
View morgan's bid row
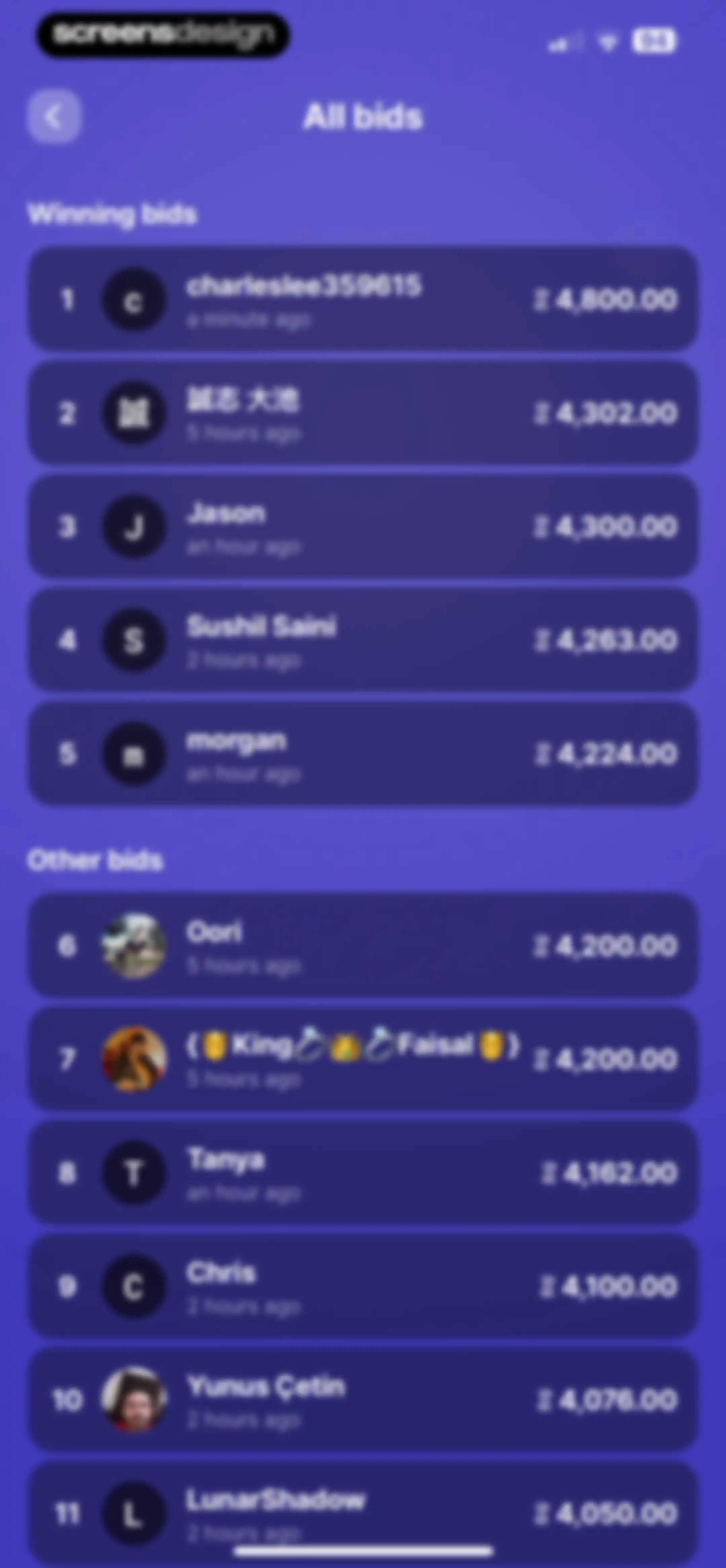[x=363, y=753]
